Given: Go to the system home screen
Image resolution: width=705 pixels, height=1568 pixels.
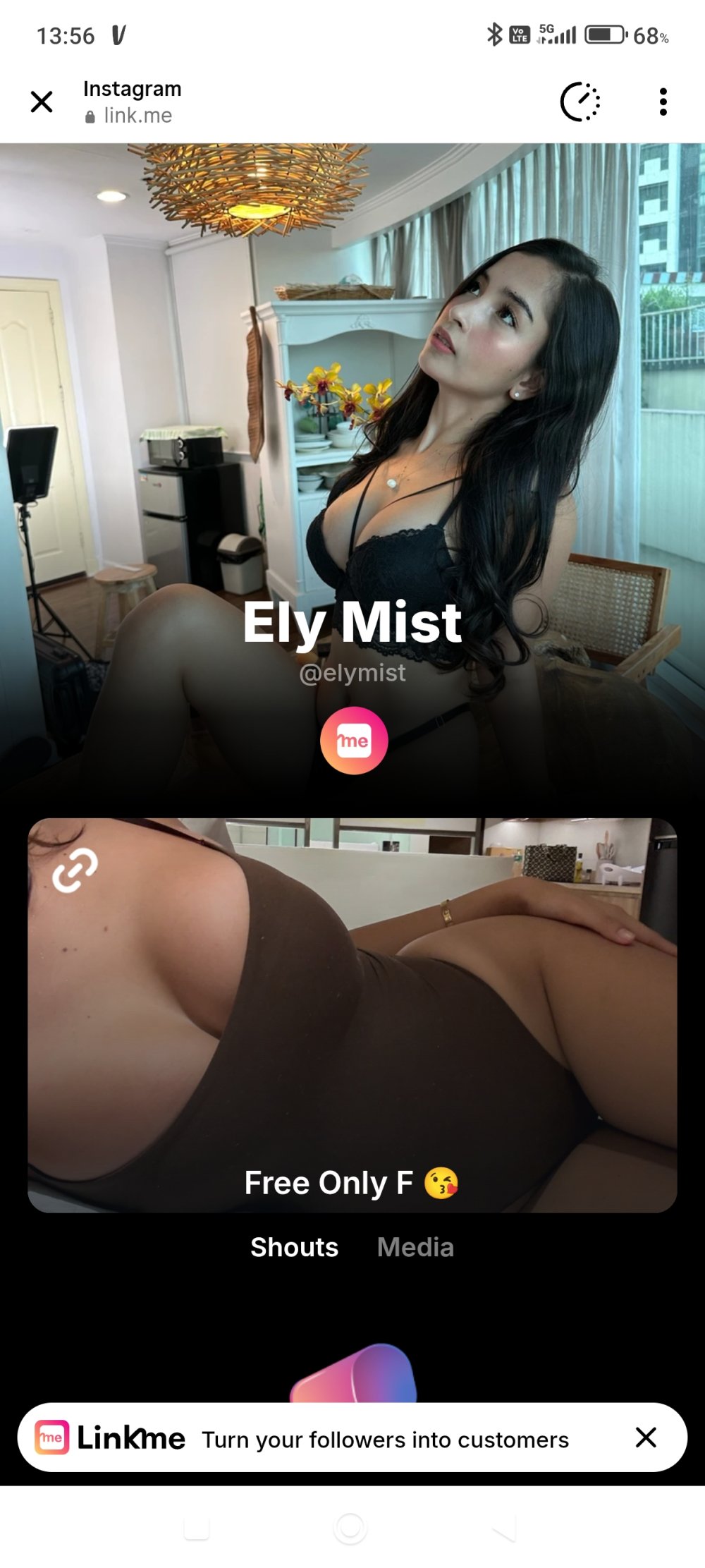Looking at the screenshot, I should click(x=350, y=1529).
